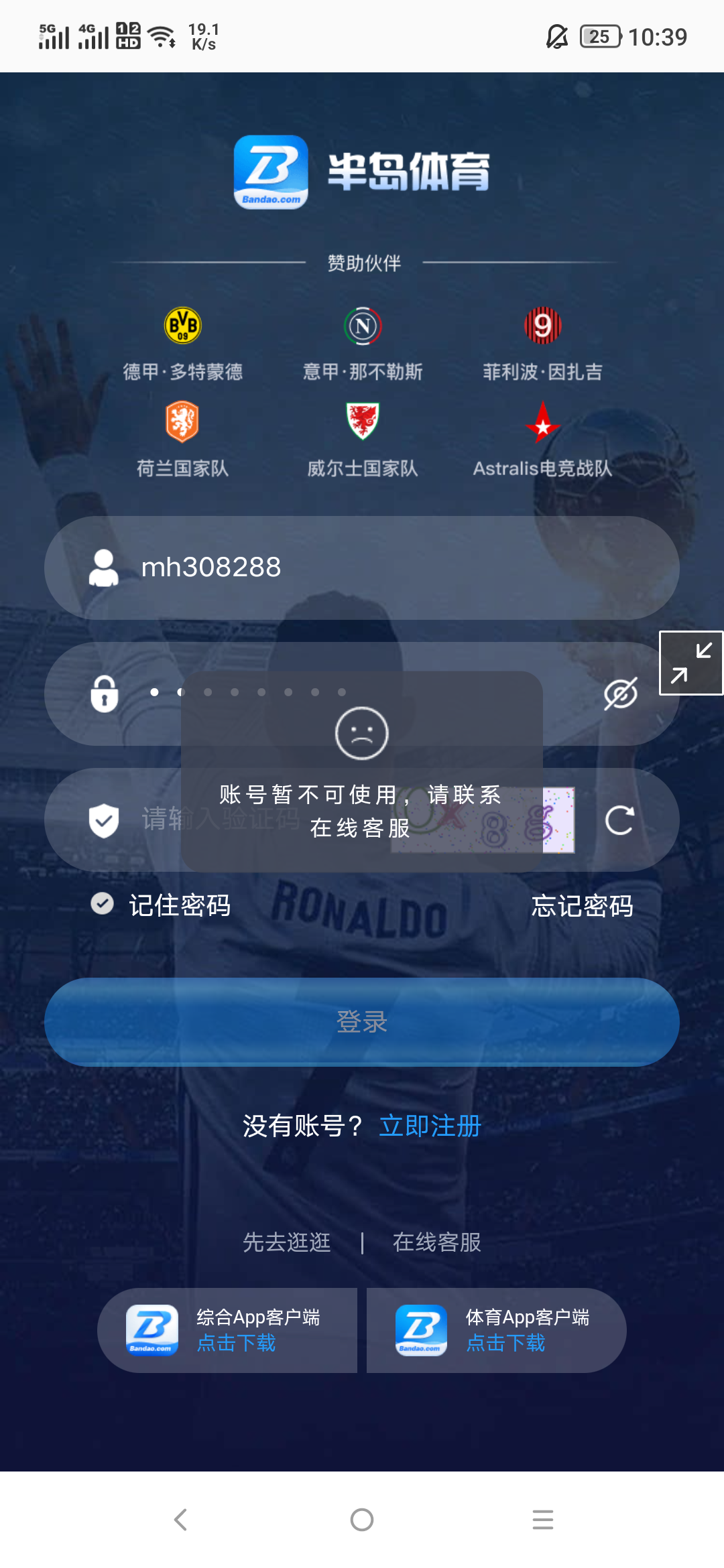This screenshot has height=1568, width=724.
Task: Download the 综合App客户端 via 点击下载
Action: click(x=236, y=1343)
